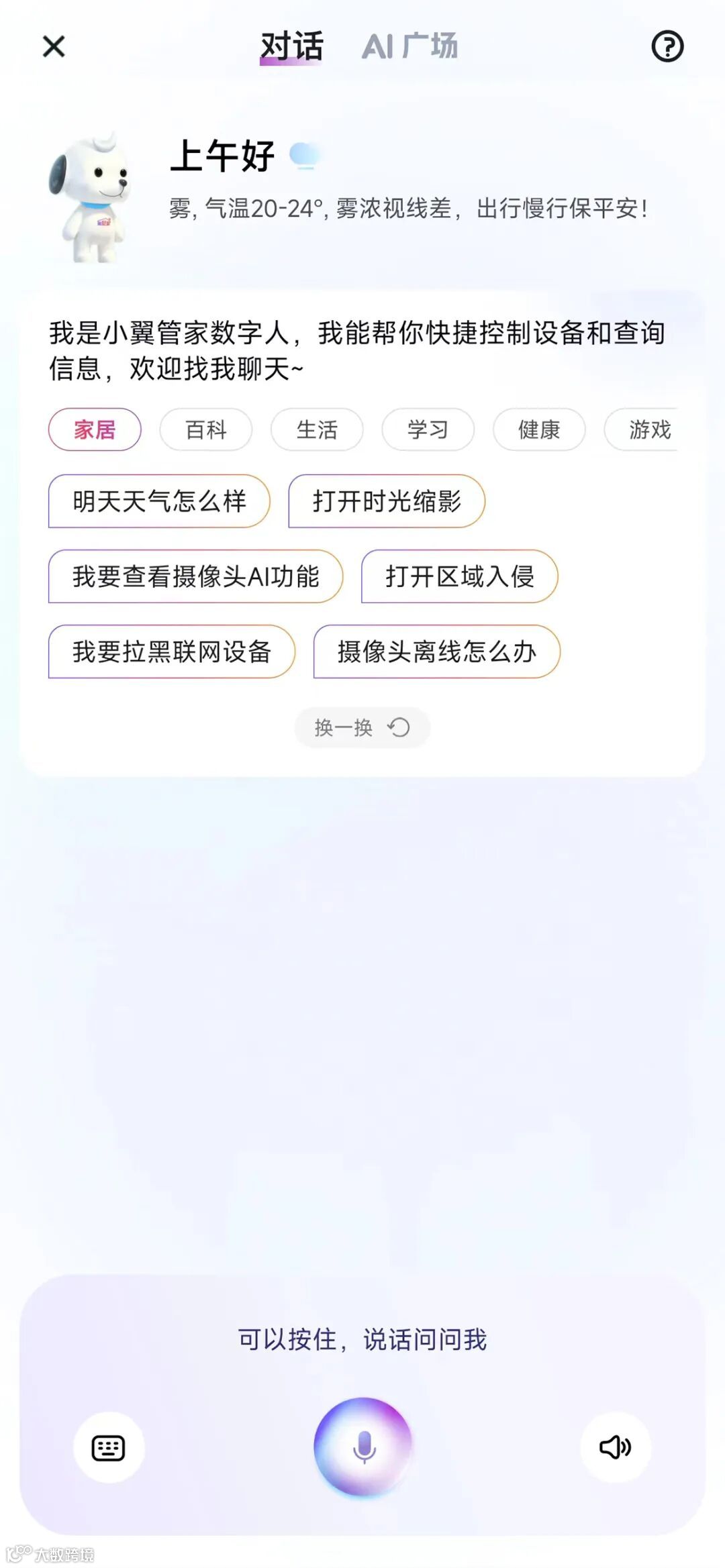Keep 家居 as active category
Viewport: 725px width, 1568px height.
pyautogui.click(x=95, y=430)
